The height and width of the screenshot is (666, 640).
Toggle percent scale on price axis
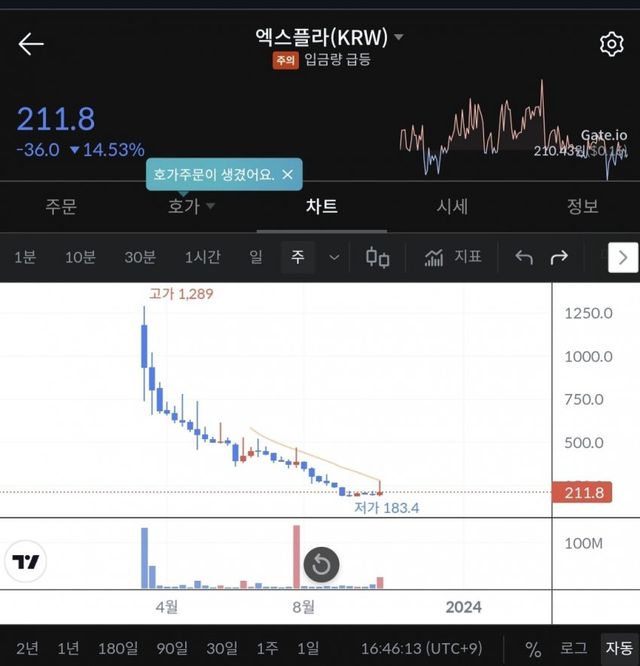tap(533, 647)
